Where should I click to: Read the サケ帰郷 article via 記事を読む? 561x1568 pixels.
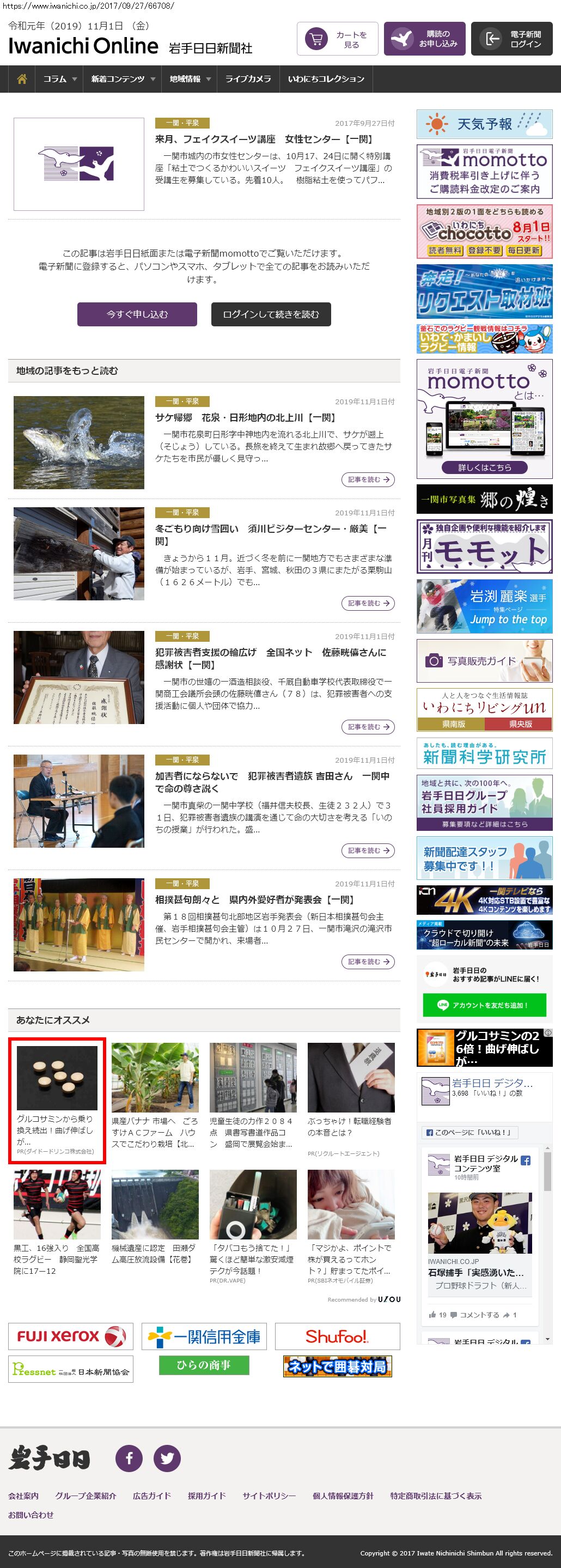click(x=368, y=479)
